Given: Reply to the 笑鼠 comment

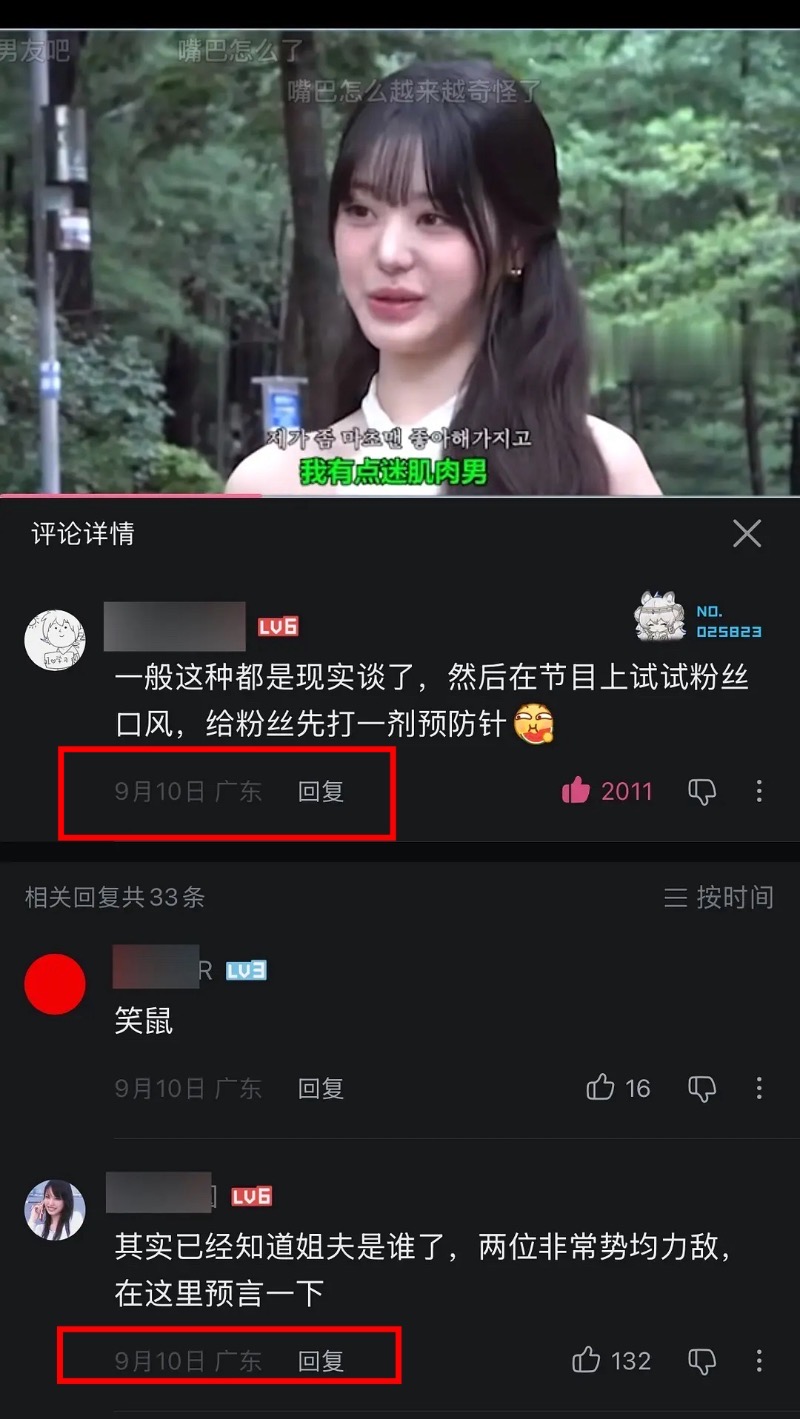Looking at the screenshot, I should (x=320, y=1089).
